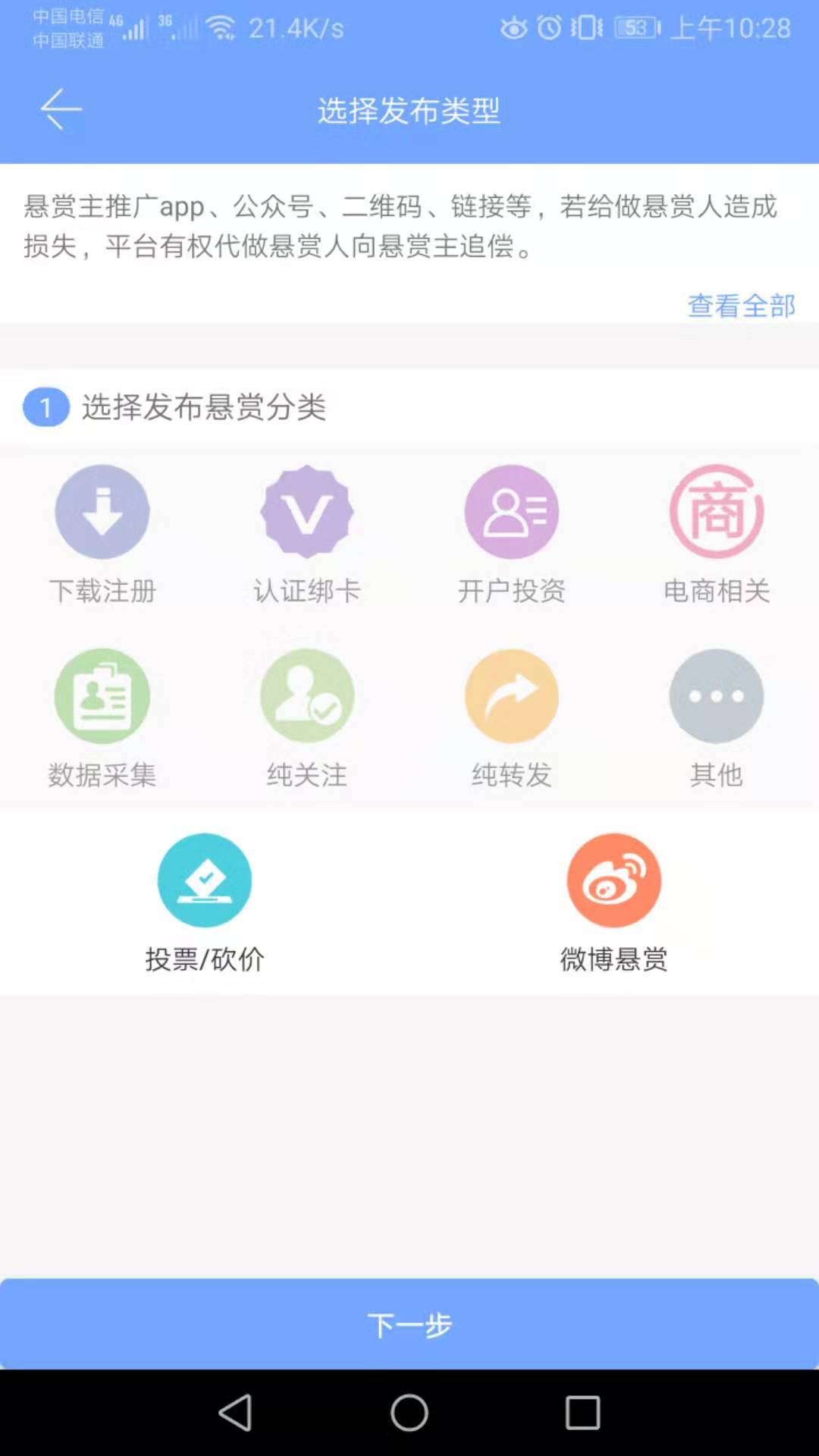Select the 数据采集 data collection icon
The height and width of the screenshot is (1456, 819).
pyautogui.click(x=102, y=695)
